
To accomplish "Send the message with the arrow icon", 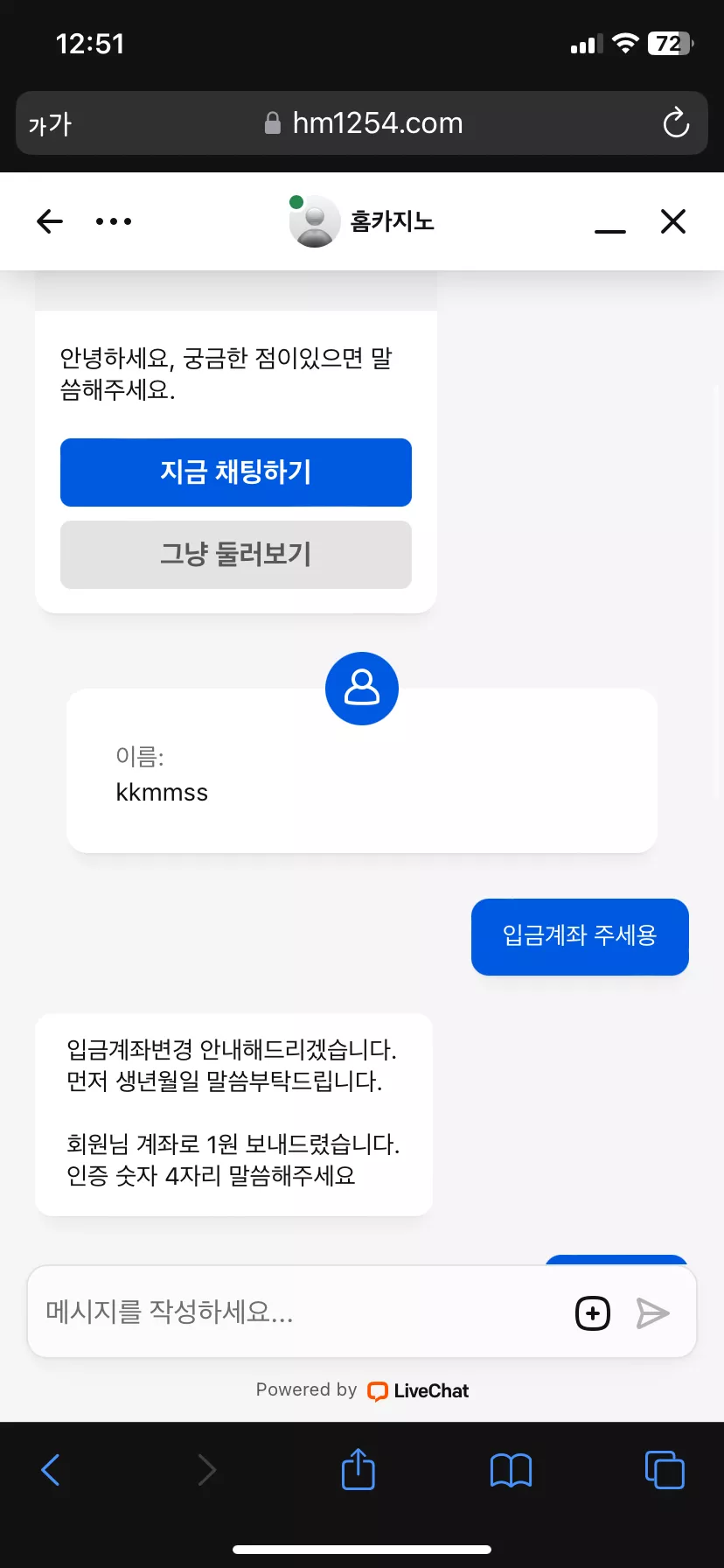I will [x=652, y=1313].
